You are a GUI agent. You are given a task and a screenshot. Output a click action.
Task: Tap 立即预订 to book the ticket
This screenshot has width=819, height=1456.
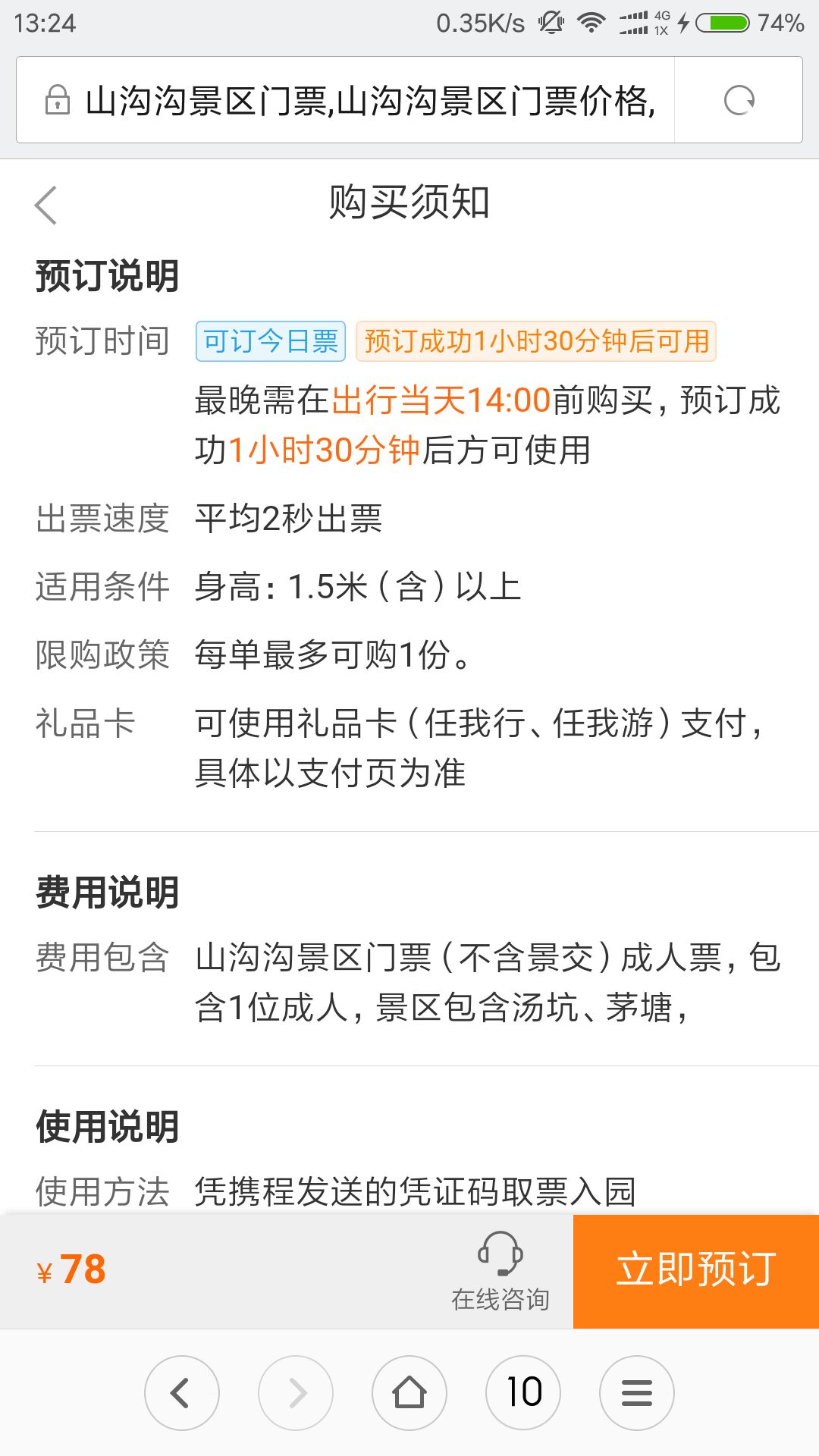[x=696, y=1271]
